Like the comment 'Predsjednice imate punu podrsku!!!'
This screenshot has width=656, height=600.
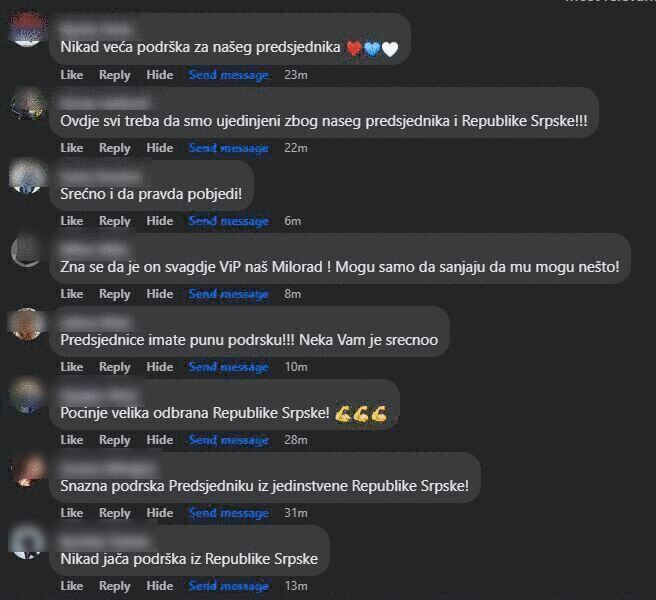(x=71, y=367)
